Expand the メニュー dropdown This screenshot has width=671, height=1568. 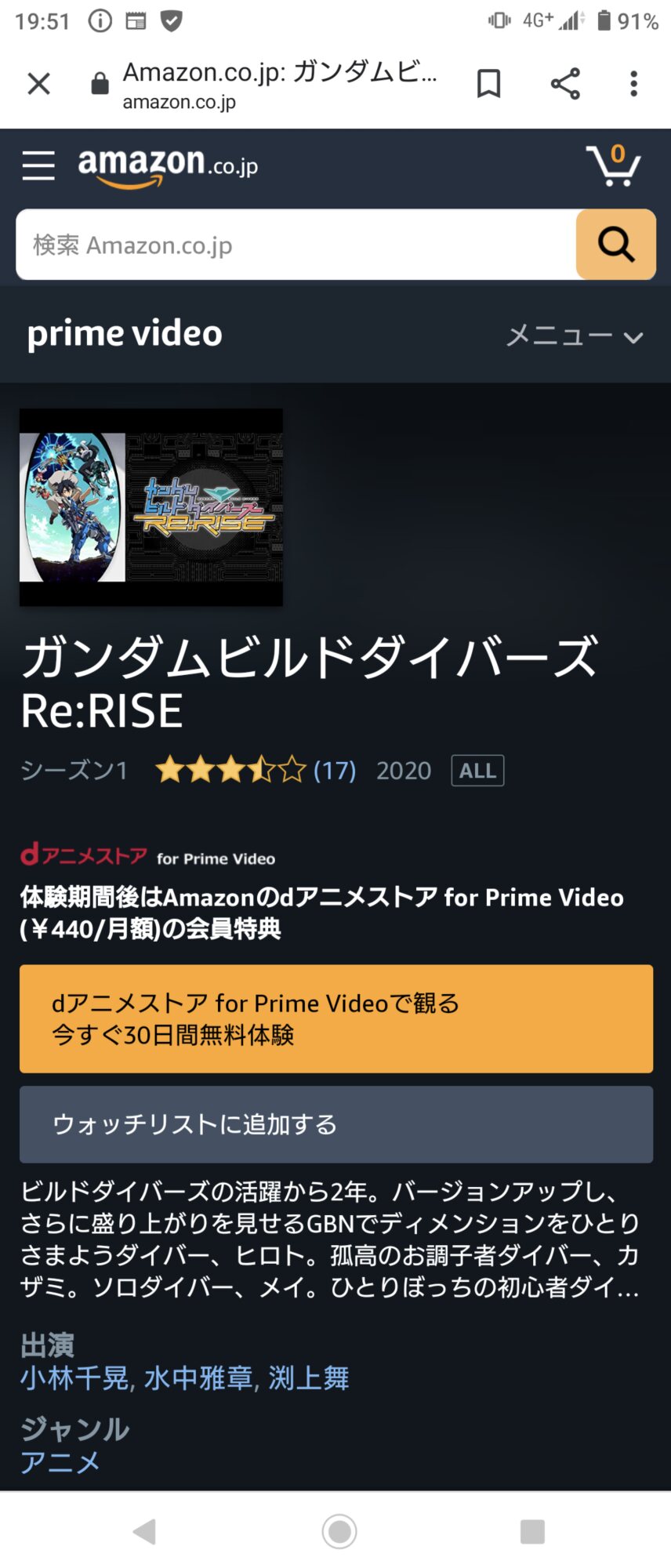[574, 336]
